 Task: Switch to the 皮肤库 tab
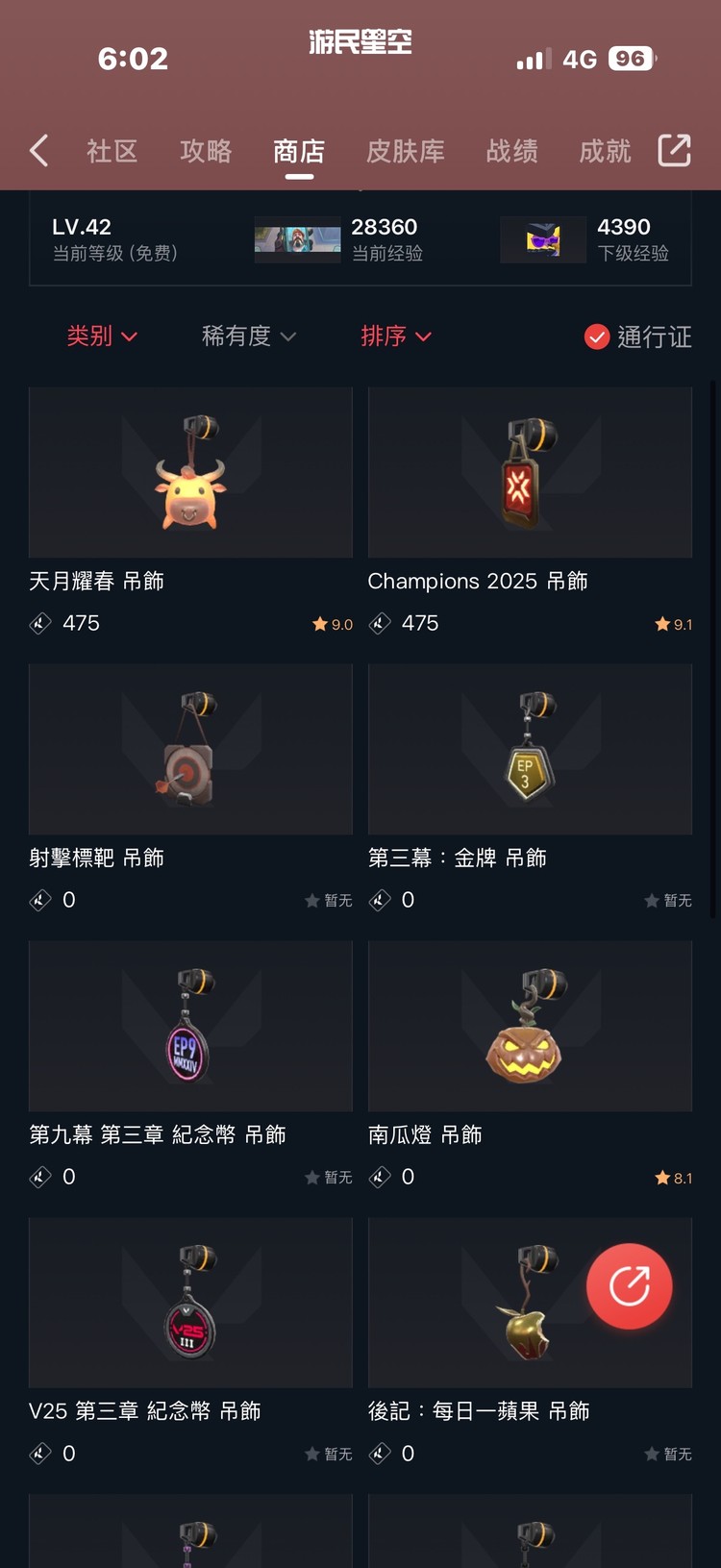[405, 150]
